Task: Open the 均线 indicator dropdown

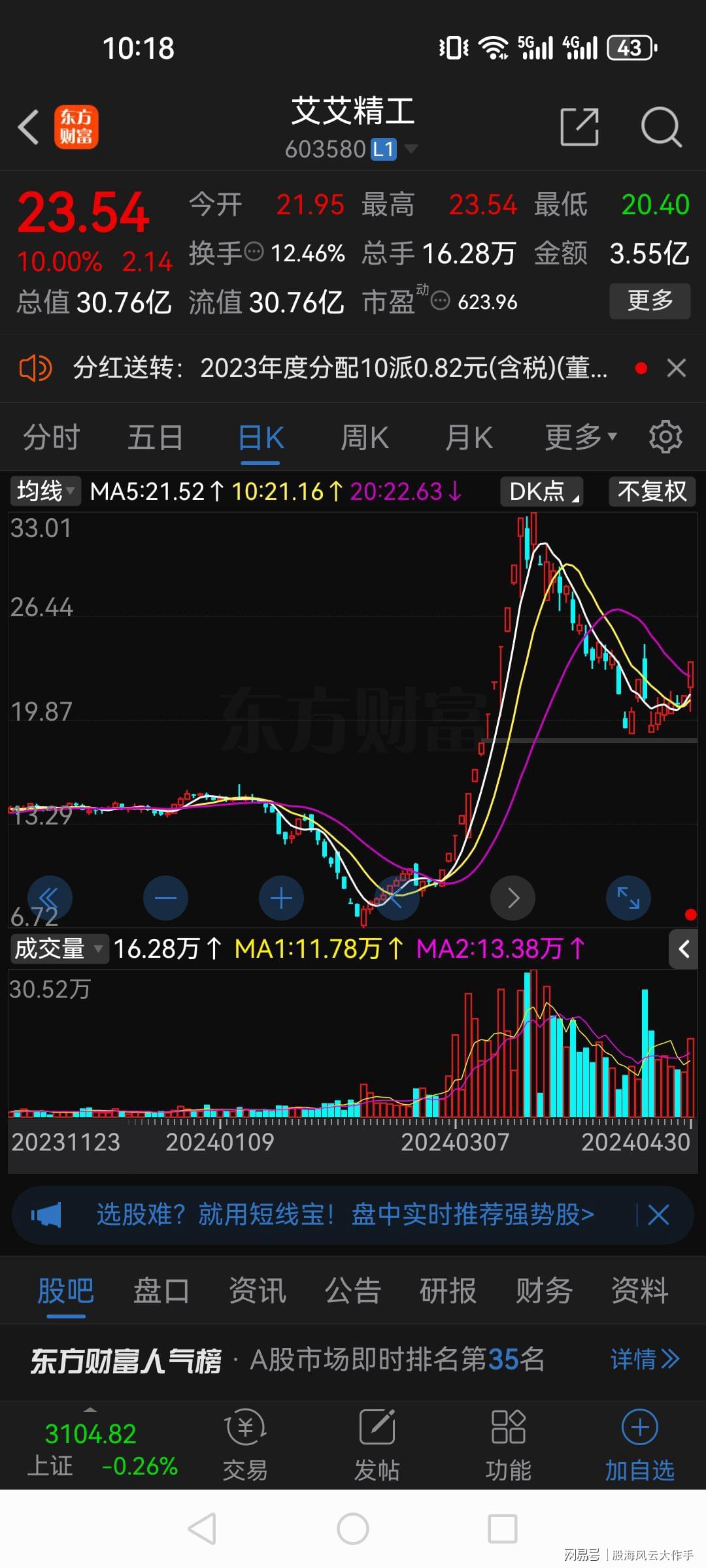Action: click(x=45, y=491)
